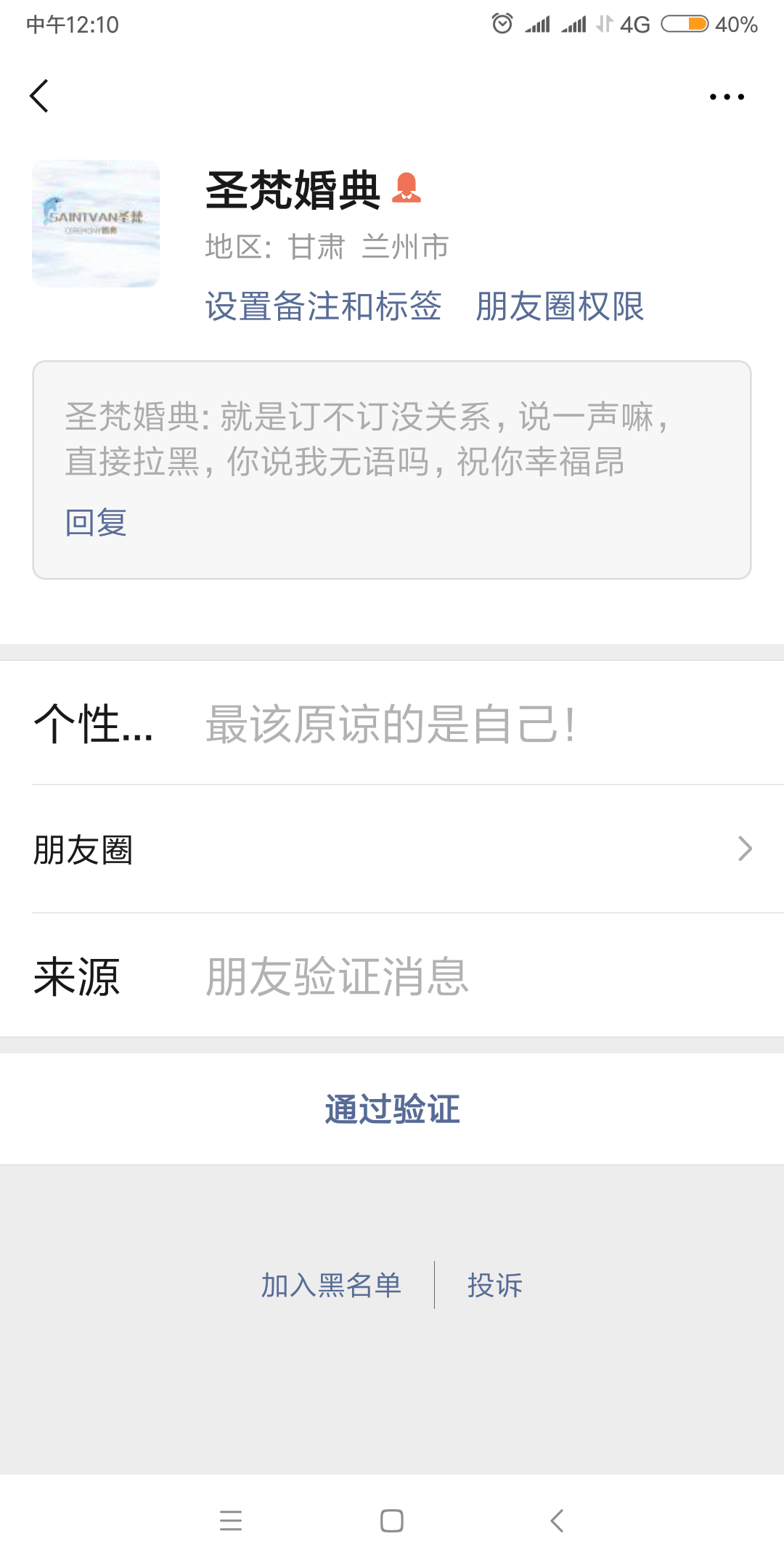Tap 通过验证 to accept the request
Image resolution: width=784 pixels, height=1568 pixels.
(x=392, y=1109)
